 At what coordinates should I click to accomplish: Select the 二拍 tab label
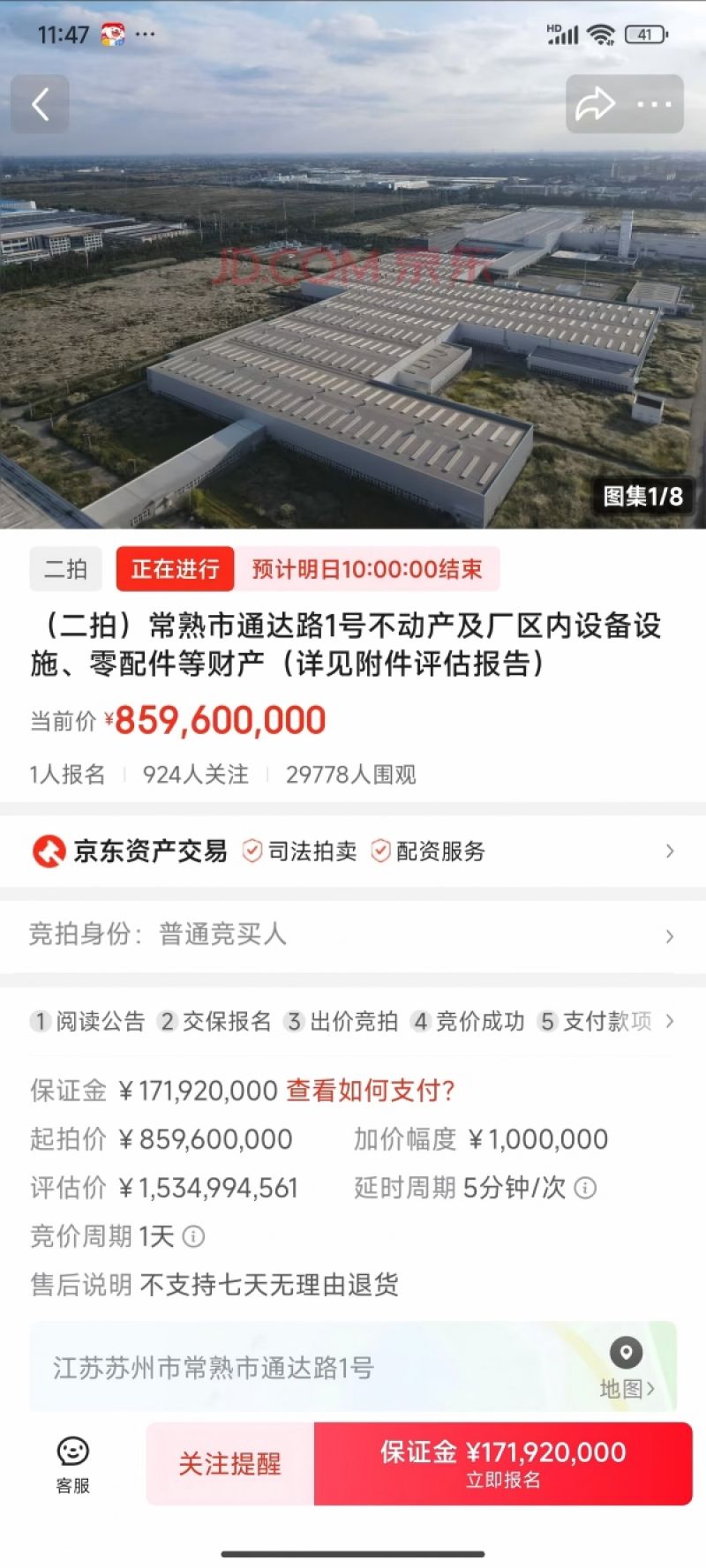[64, 568]
